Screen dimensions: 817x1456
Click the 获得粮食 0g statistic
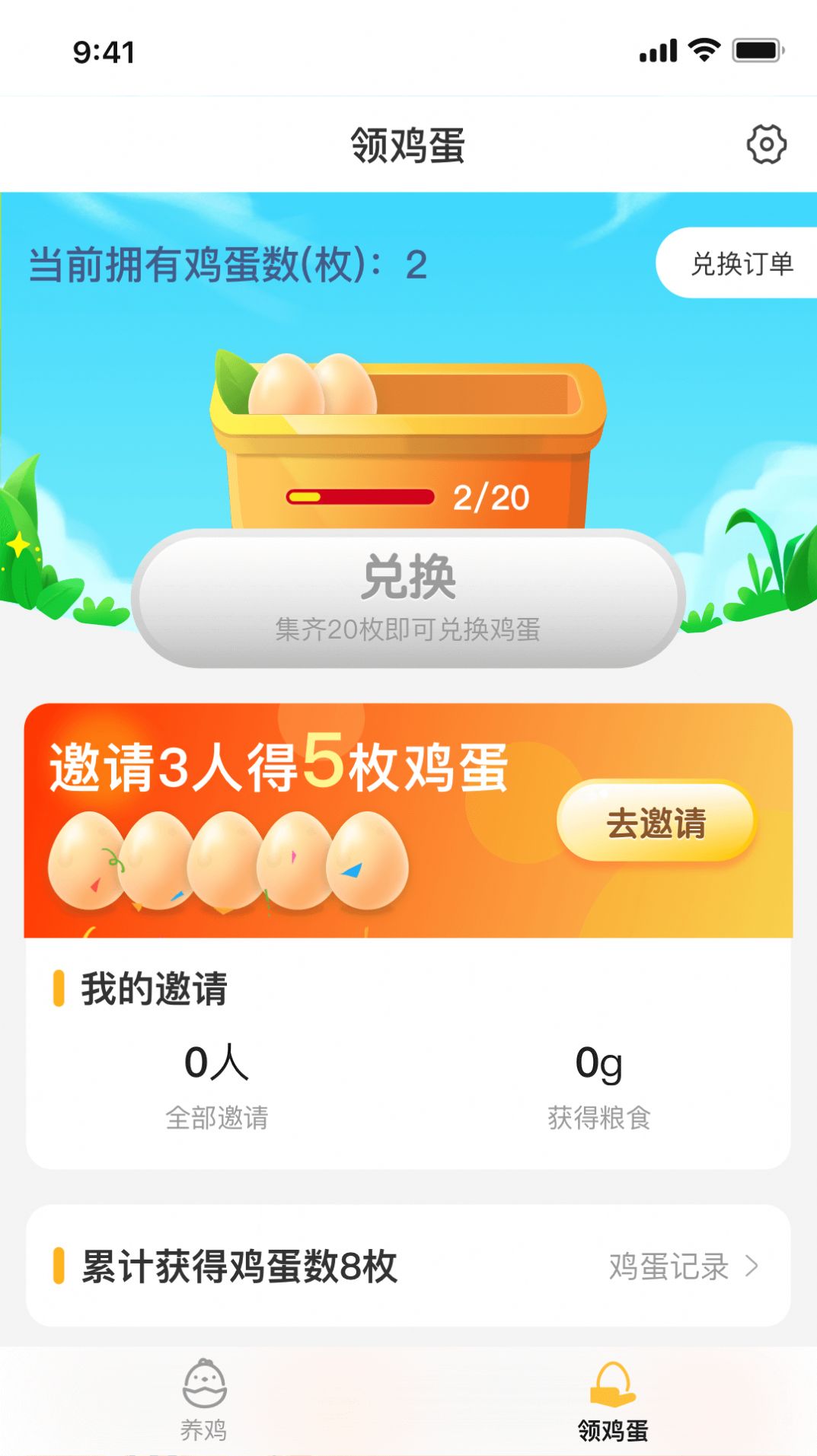point(599,1081)
